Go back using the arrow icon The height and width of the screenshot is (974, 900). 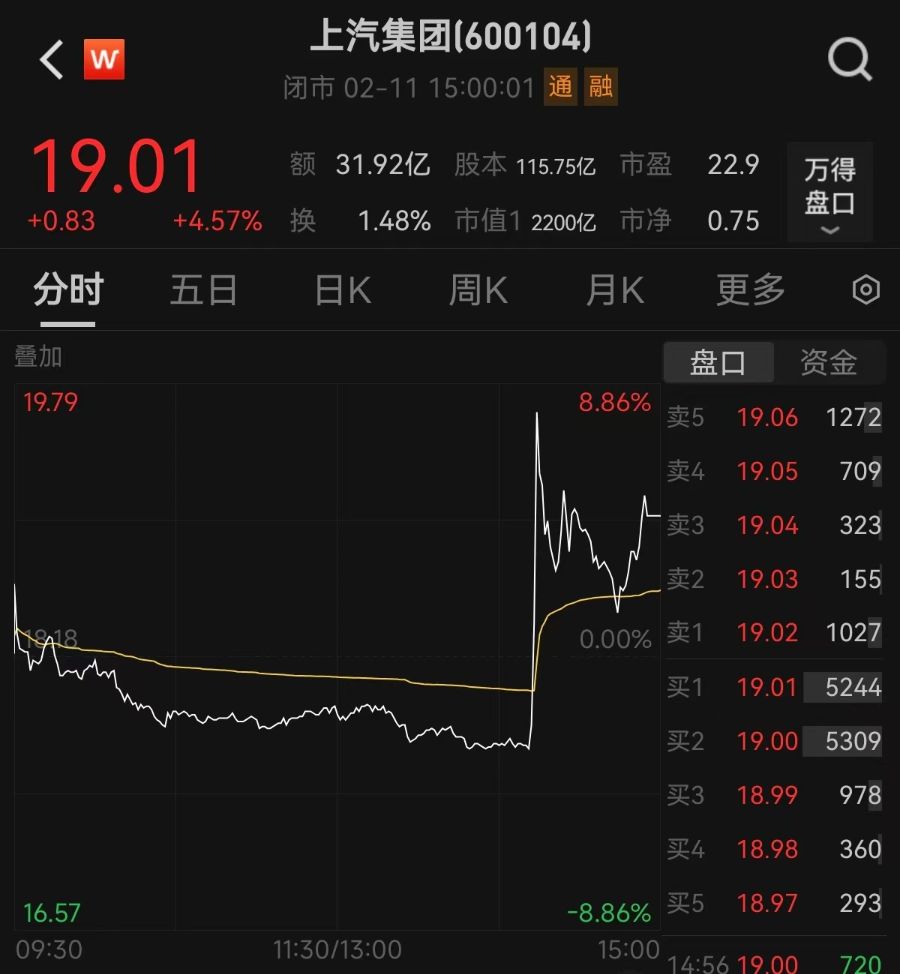(51, 61)
